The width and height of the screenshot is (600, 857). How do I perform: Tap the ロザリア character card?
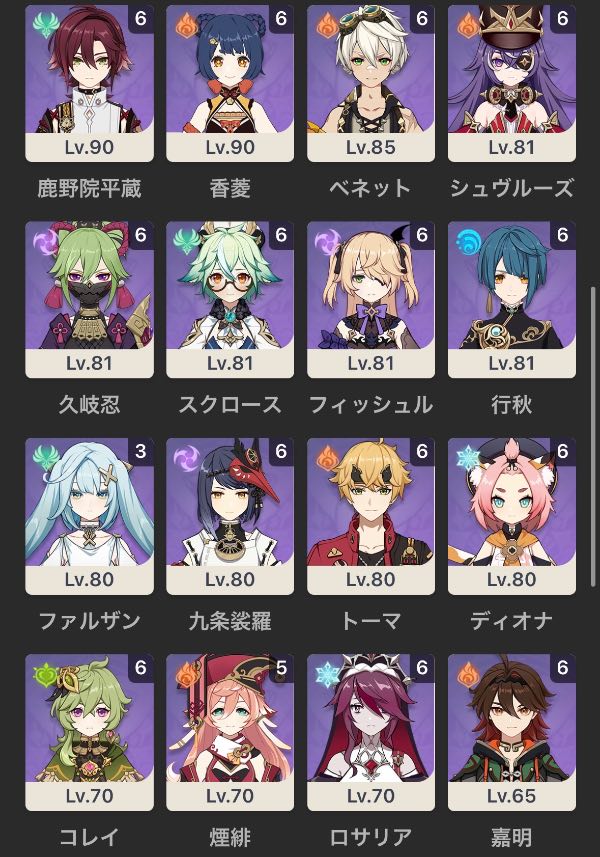(x=371, y=732)
